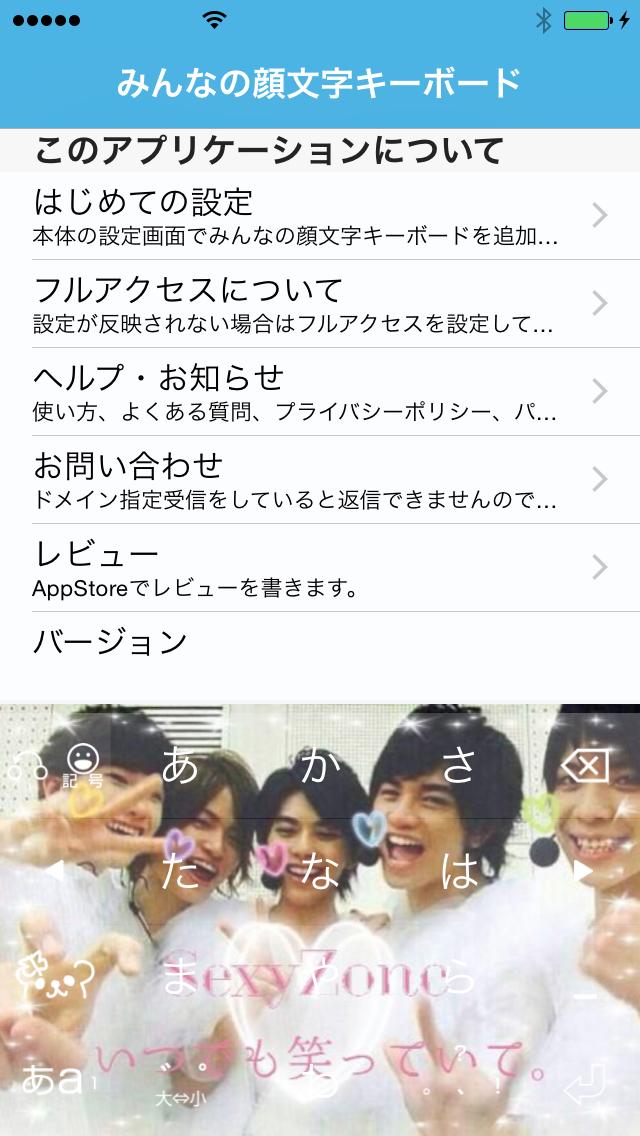Open フルアクセスについて row
The image size is (640, 1136).
pyautogui.click(x=320, y=304)
